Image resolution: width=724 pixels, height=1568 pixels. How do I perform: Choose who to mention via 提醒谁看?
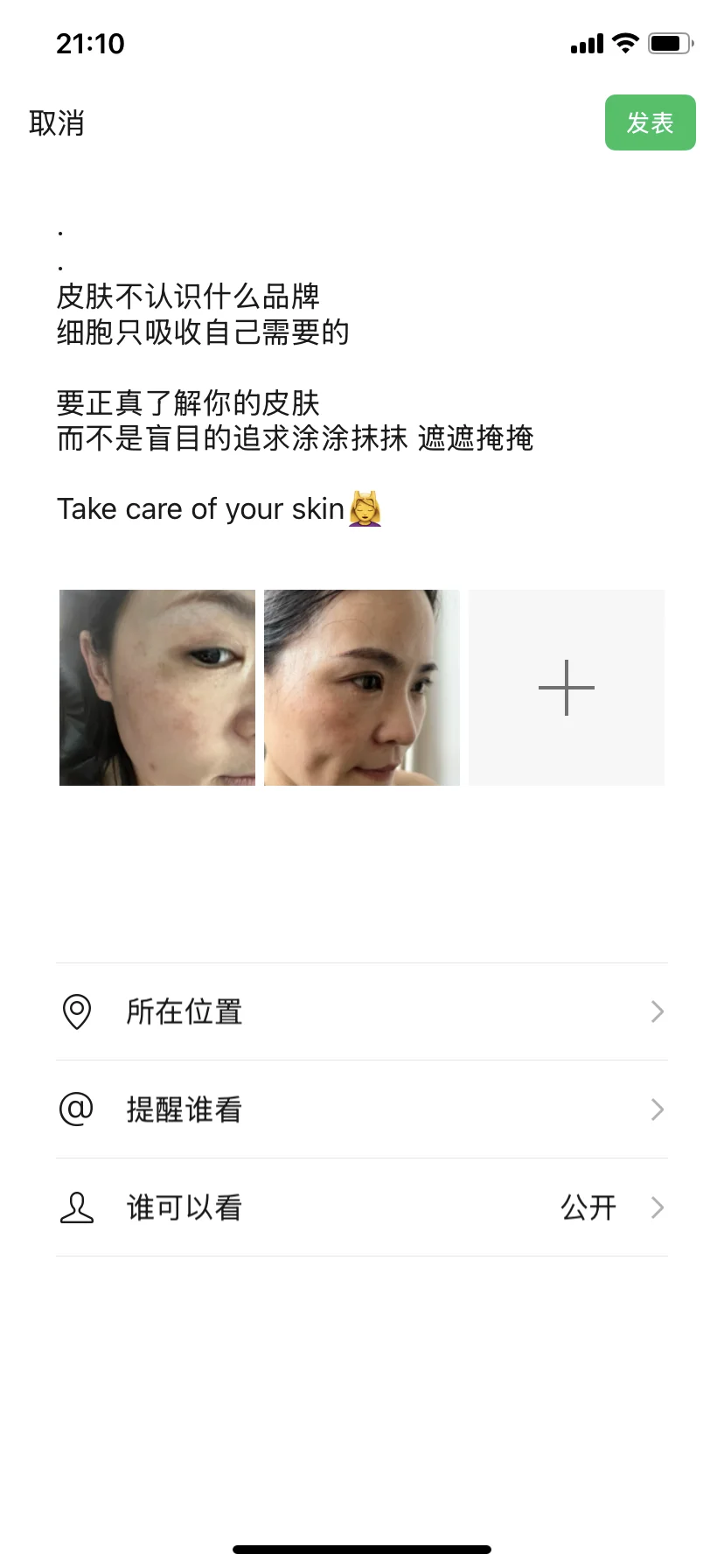pos(362,1109)
